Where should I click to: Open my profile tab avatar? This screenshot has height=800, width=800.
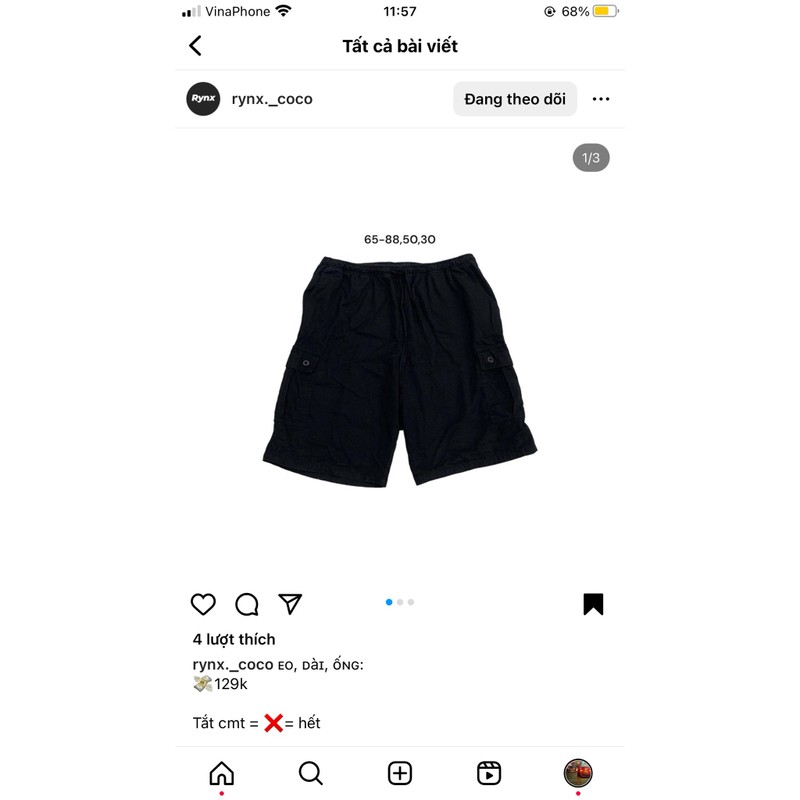[578, 773]
